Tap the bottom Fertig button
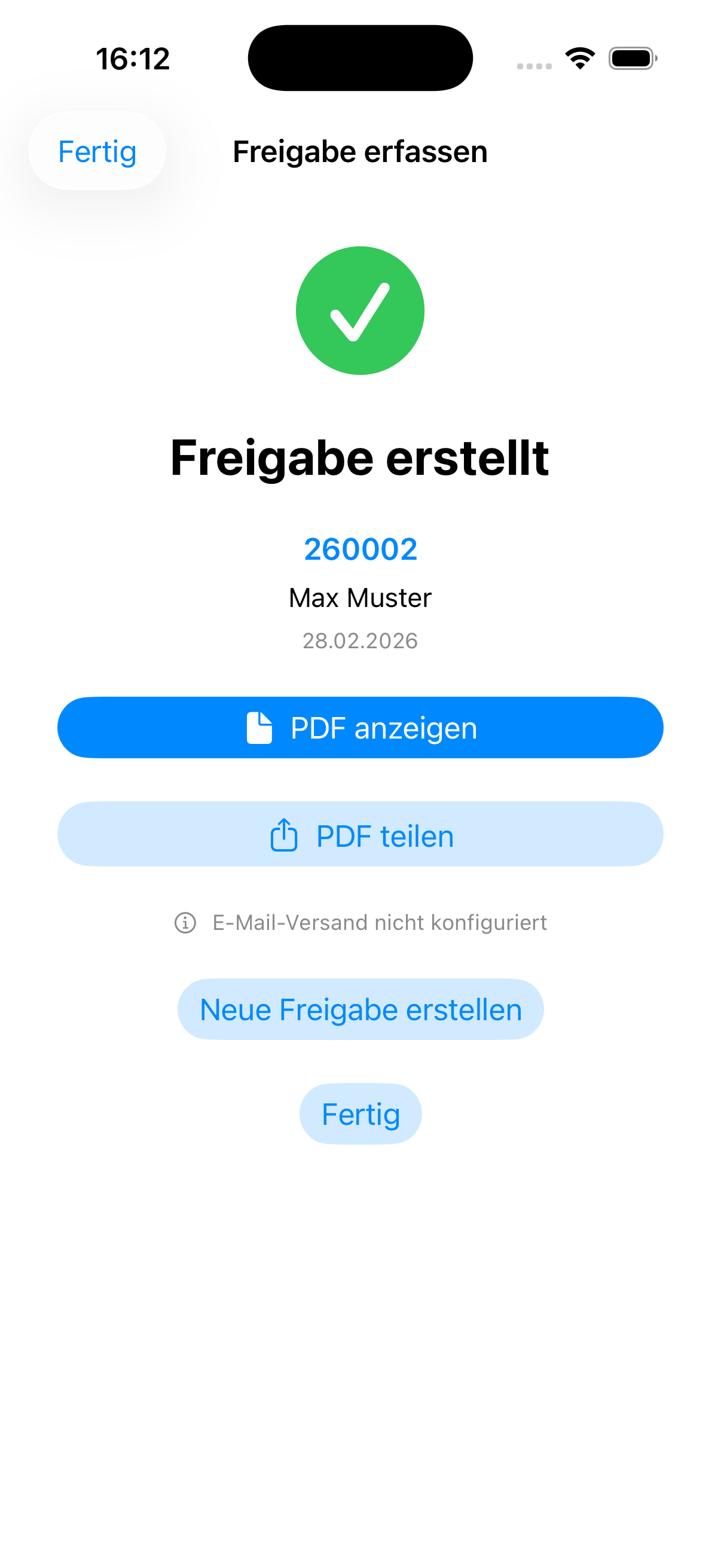The image size is (721, 1568). coord(360,1114)
